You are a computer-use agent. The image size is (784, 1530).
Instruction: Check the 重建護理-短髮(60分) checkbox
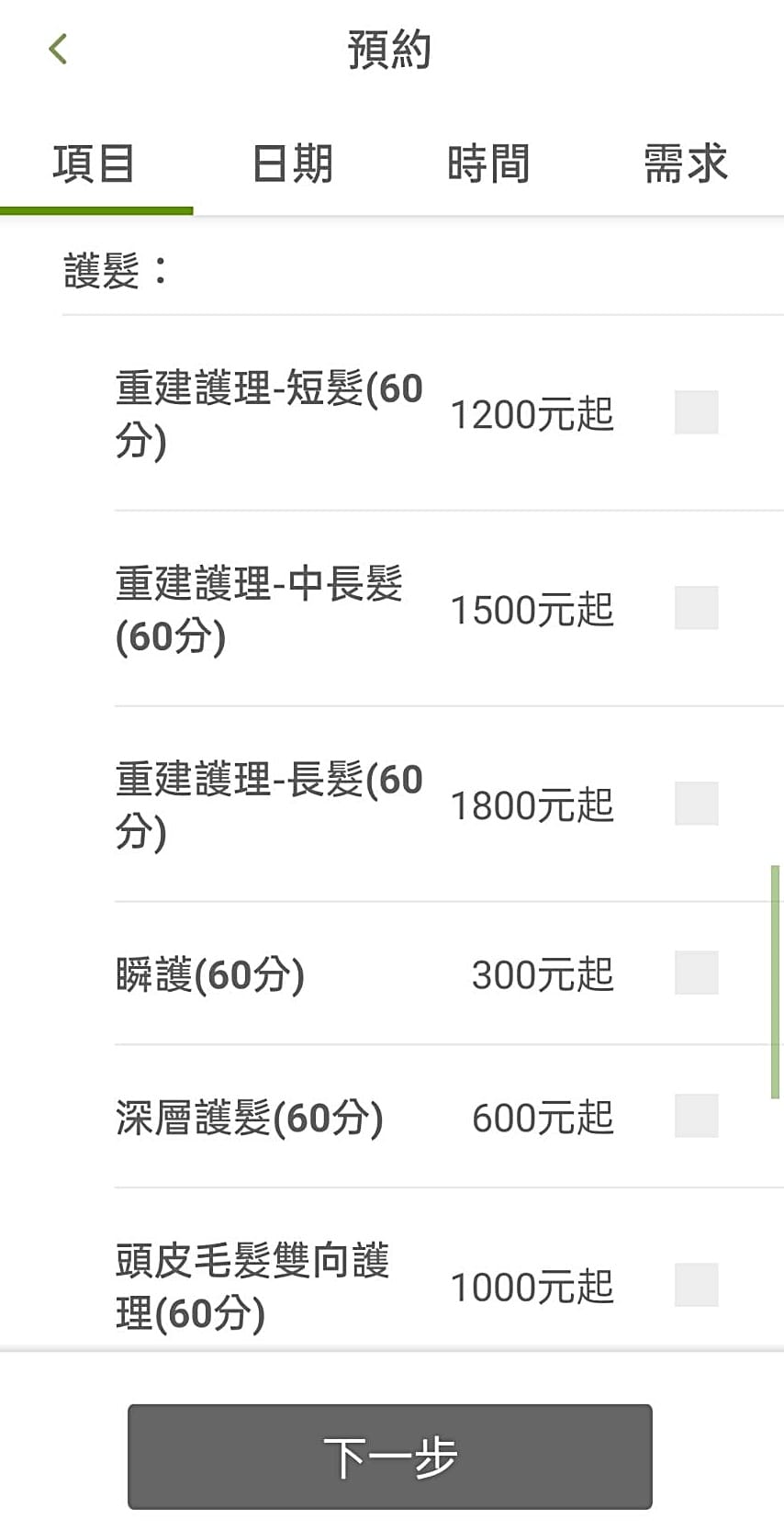(x=696, y=413)
